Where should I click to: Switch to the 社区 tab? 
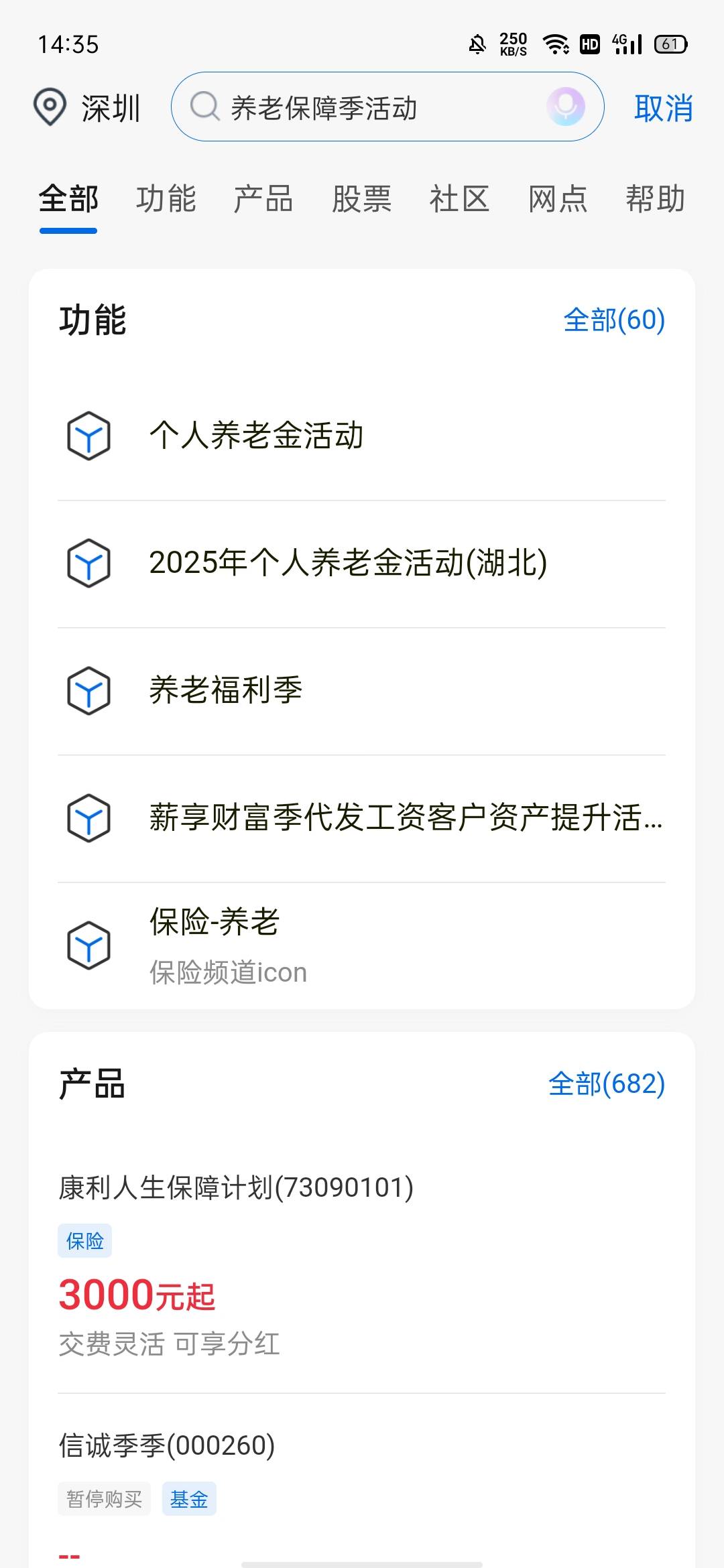460,199
